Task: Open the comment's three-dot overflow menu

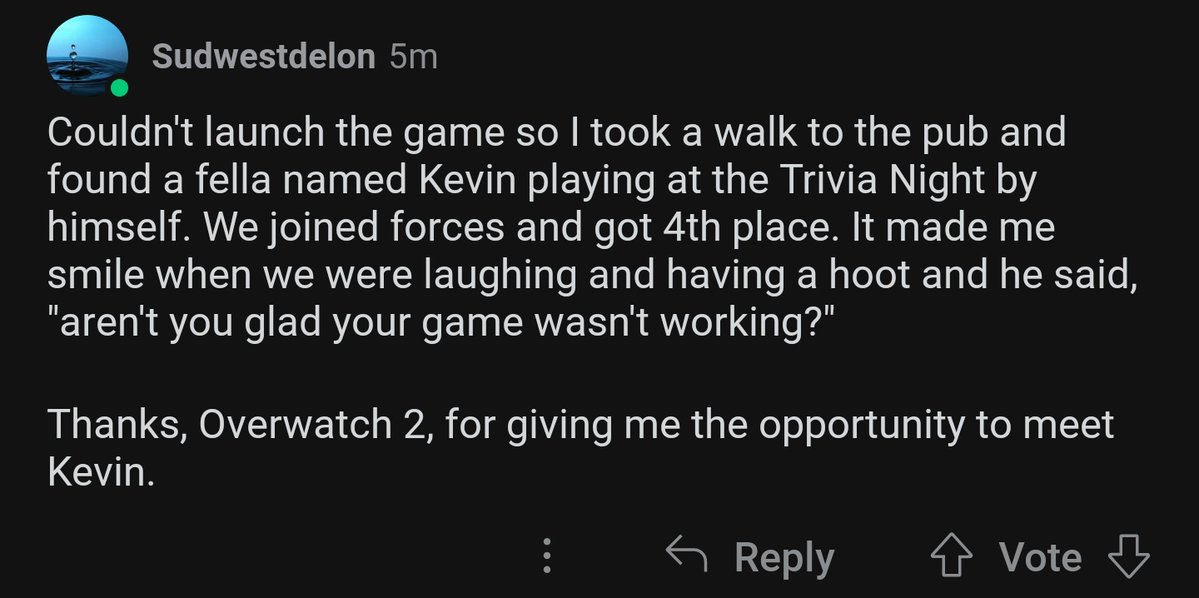Action: (546, 557)
